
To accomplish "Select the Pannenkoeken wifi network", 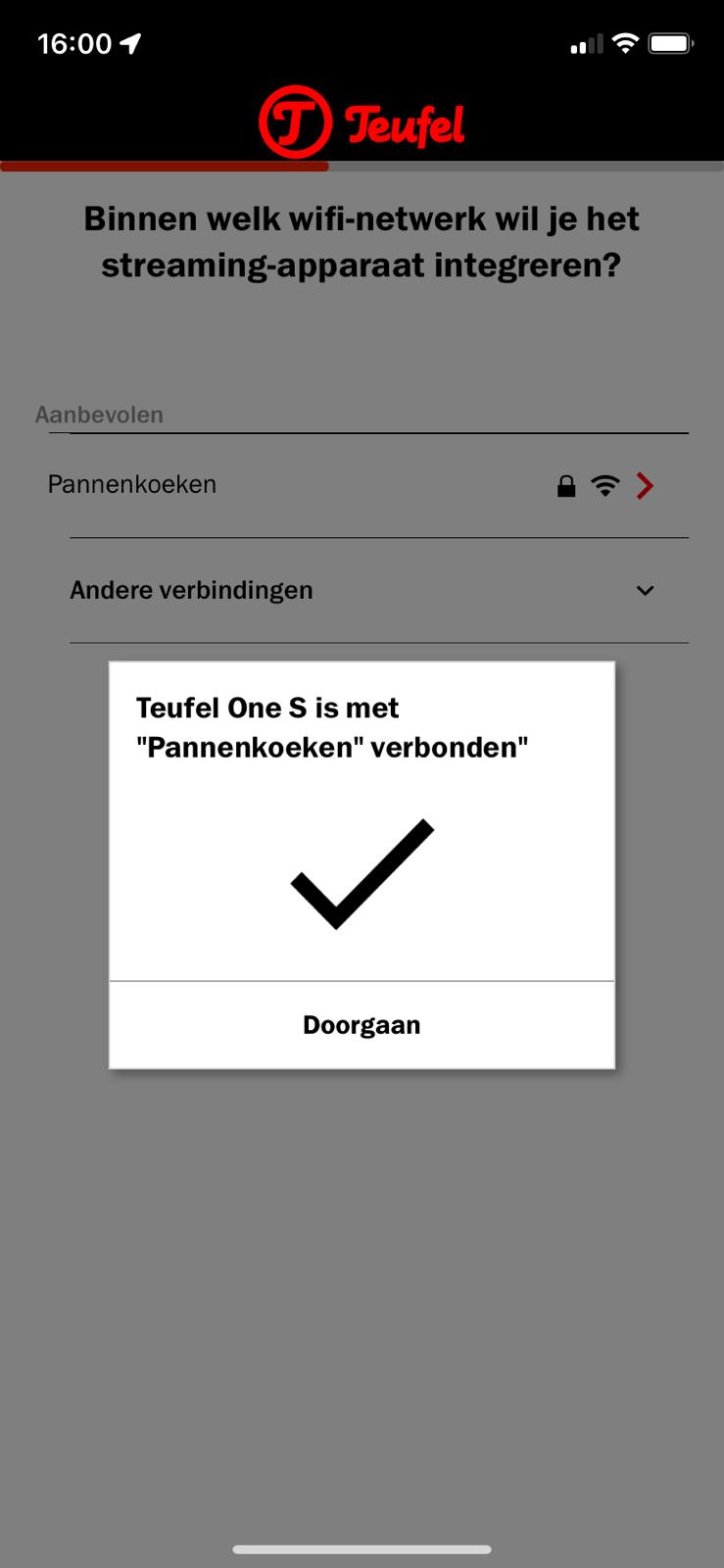I will coord(362,485).
